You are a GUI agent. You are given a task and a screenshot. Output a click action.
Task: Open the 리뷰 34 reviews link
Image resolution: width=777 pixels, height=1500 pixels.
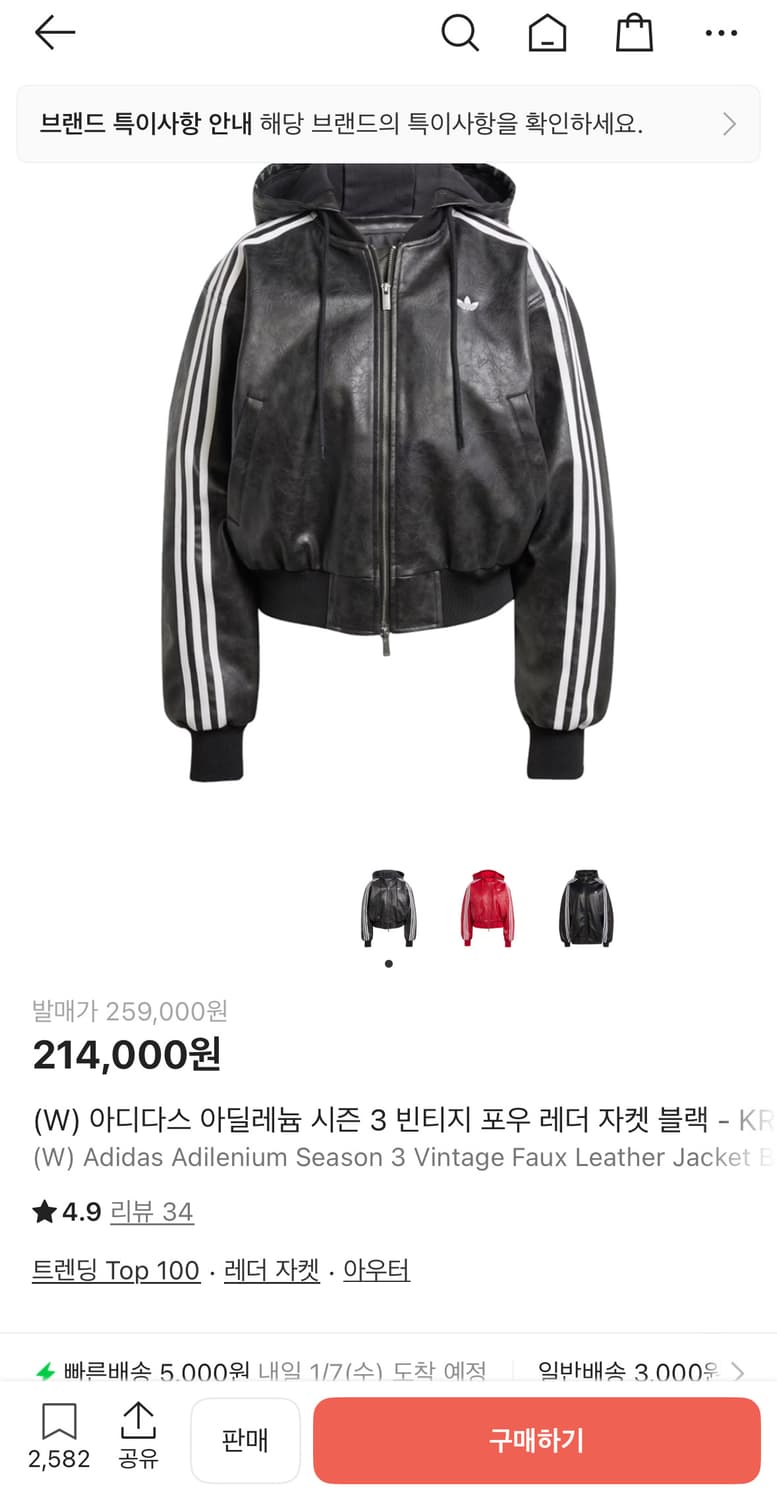point(151,1210)
